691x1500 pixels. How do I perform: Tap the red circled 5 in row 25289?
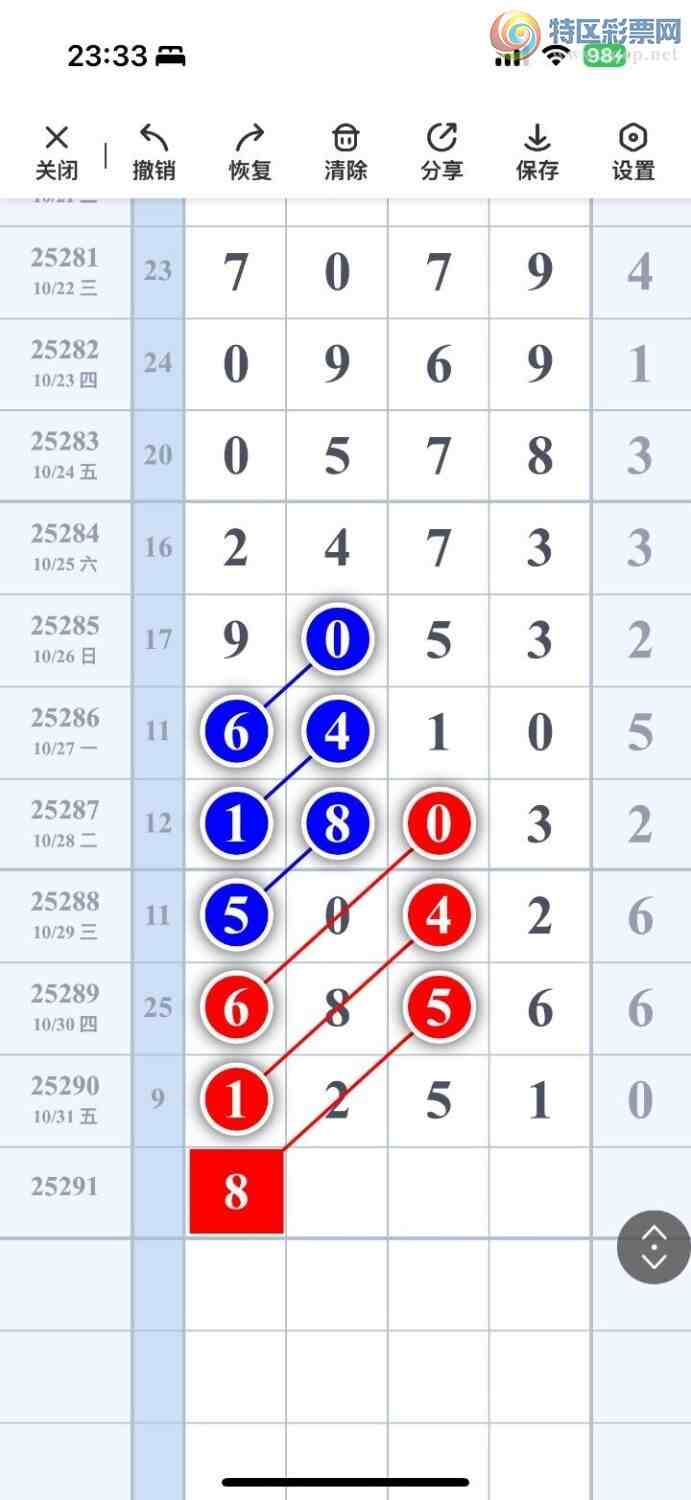[439, 1007]
